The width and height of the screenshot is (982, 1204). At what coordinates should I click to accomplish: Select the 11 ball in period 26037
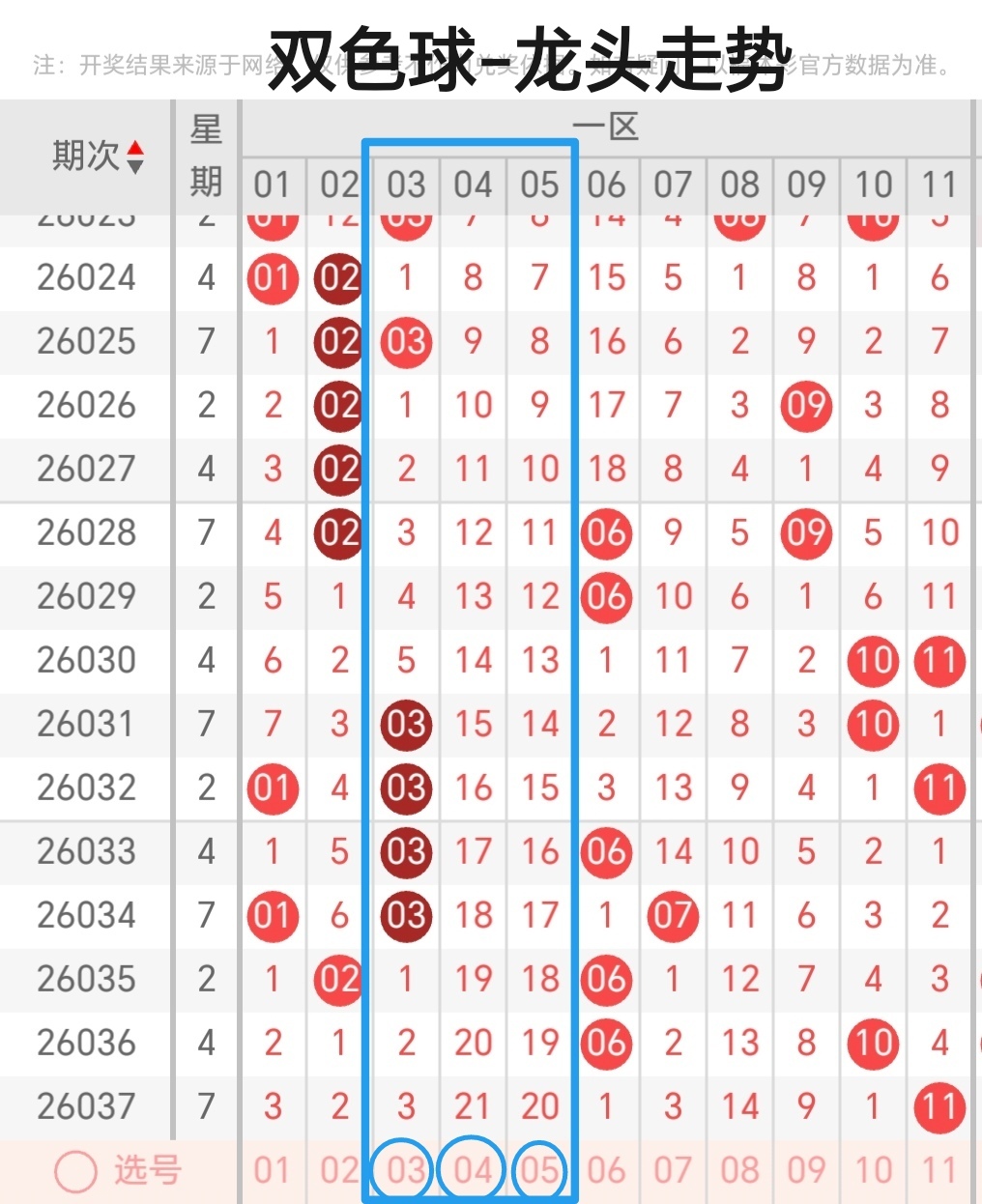939,1106
